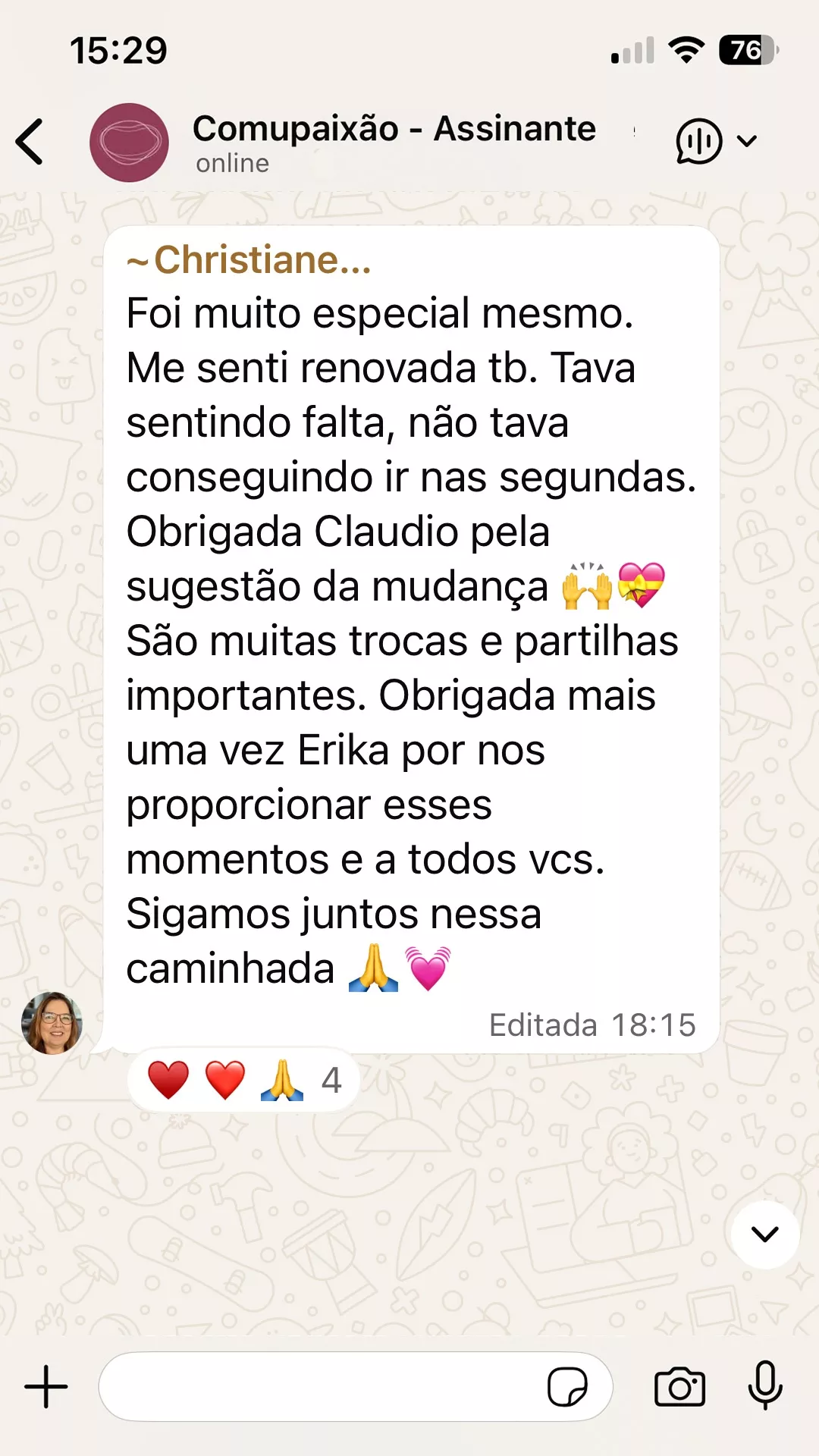The width and height of the screenshot is (819, 1456).
Task: Record a voice message
Action: [765, 1385]
